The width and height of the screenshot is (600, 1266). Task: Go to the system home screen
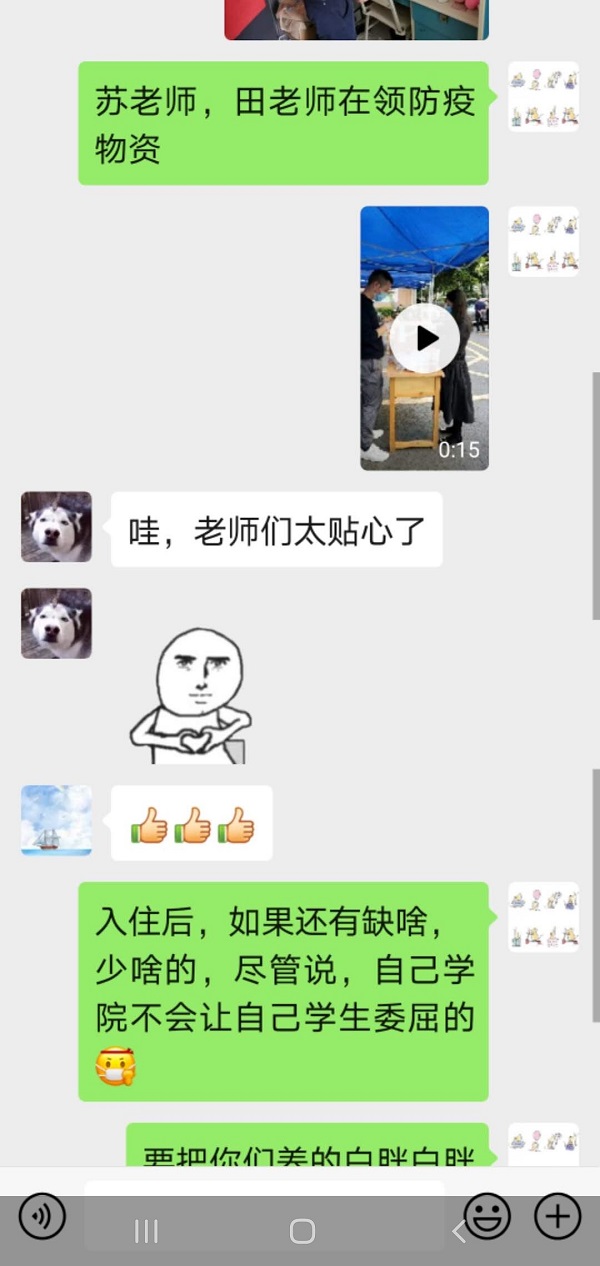(302, 1231)
